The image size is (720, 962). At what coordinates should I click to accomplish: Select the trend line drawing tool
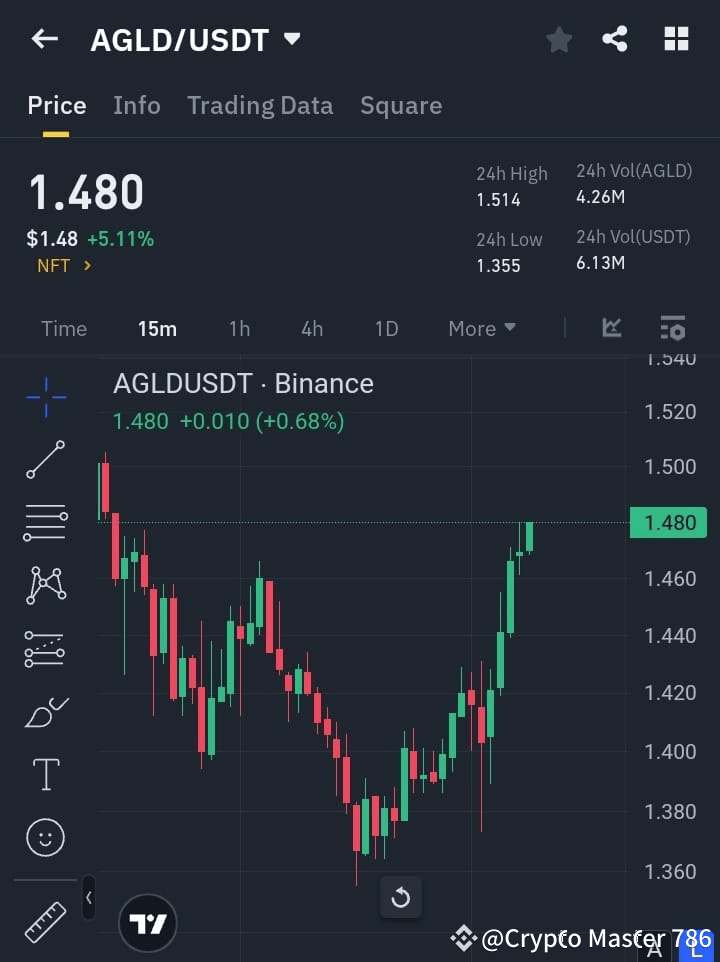tap(45, 460)
